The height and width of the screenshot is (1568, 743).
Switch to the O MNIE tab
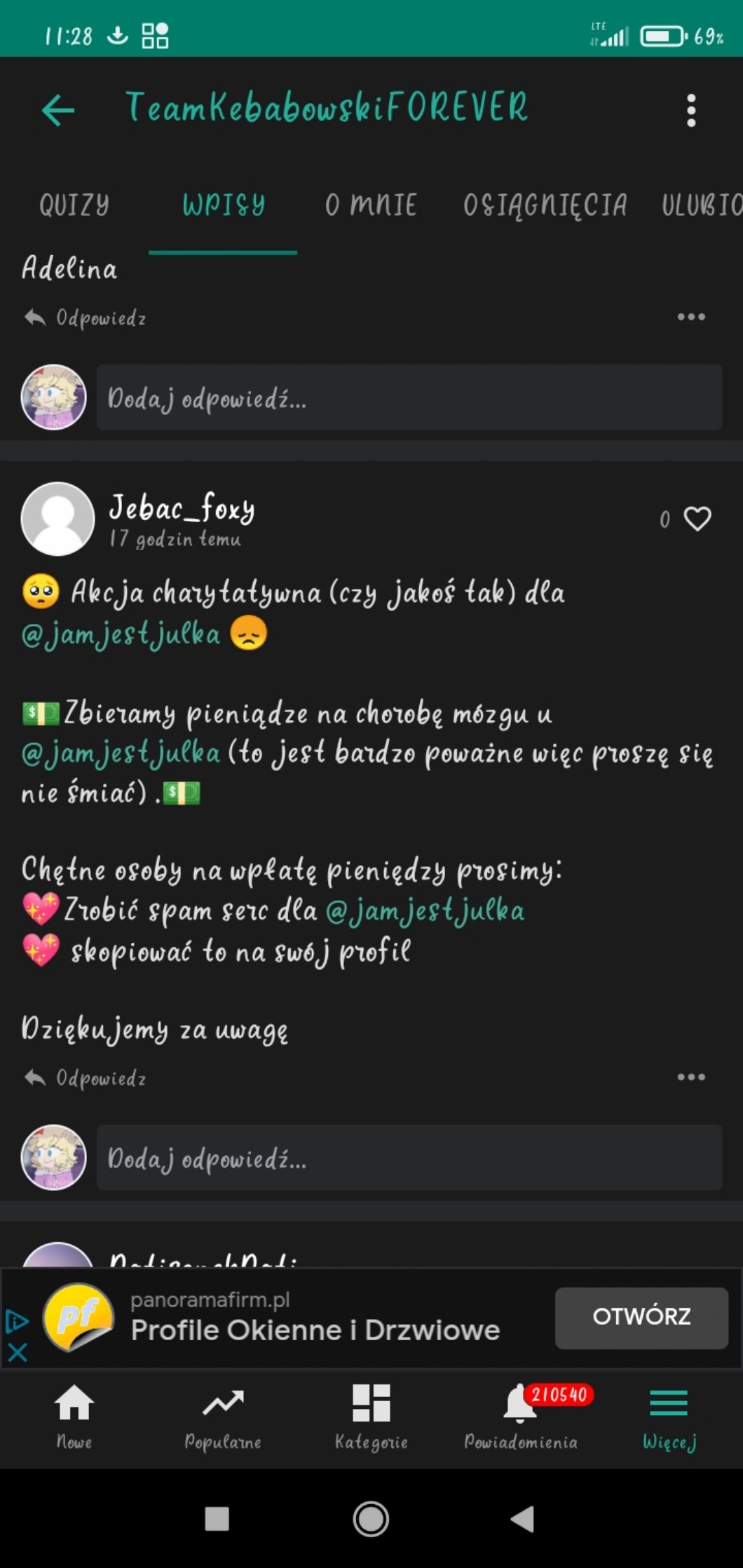point(371,205)
